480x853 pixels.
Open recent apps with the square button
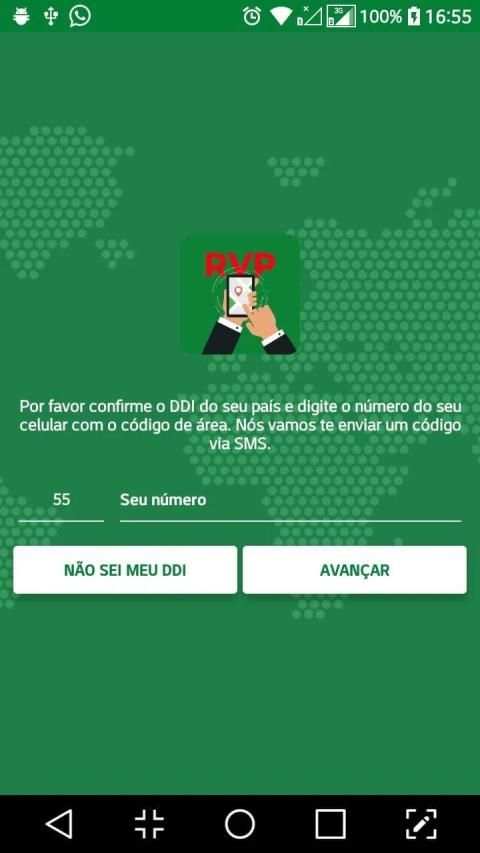(330, 824)
